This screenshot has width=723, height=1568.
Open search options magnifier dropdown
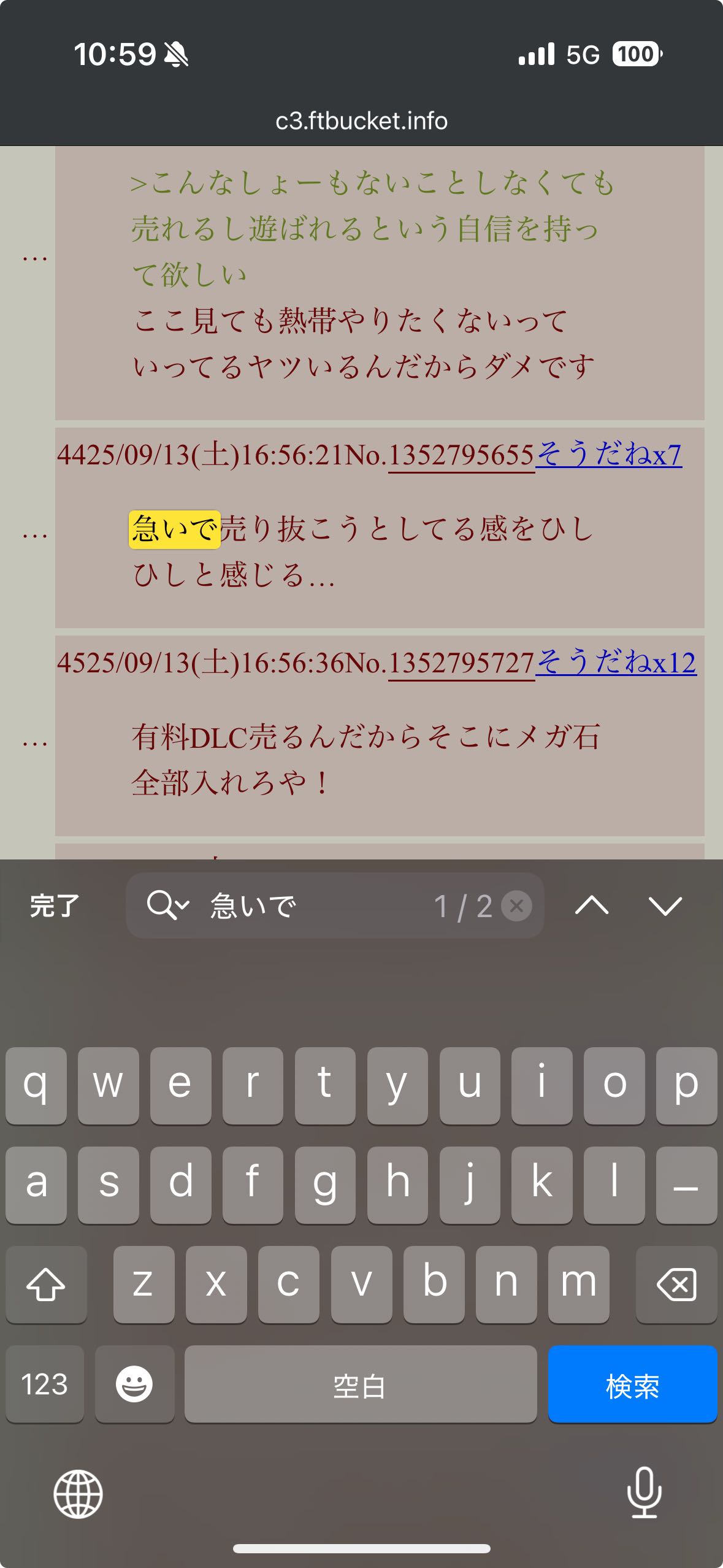(x=168, y=905)
